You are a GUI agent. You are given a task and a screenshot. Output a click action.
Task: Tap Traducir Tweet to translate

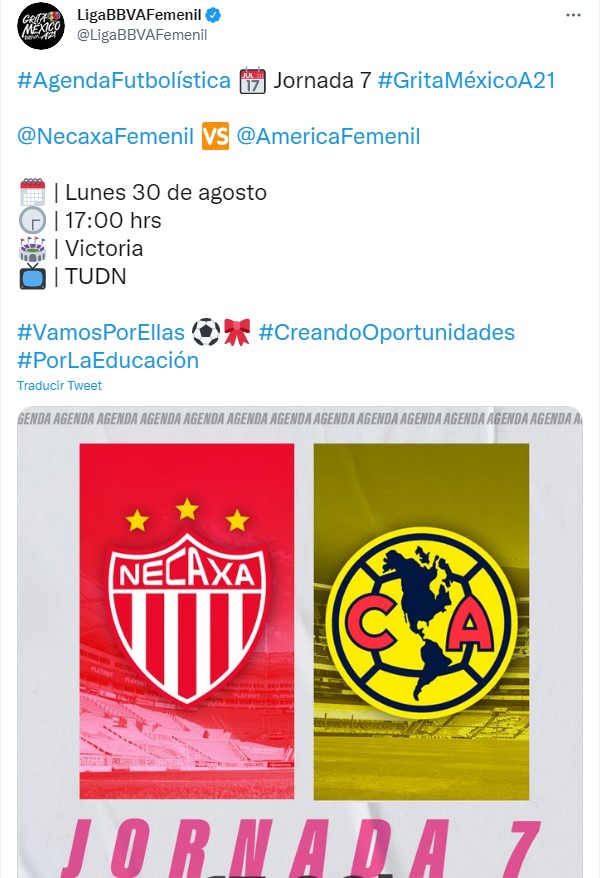59,386
